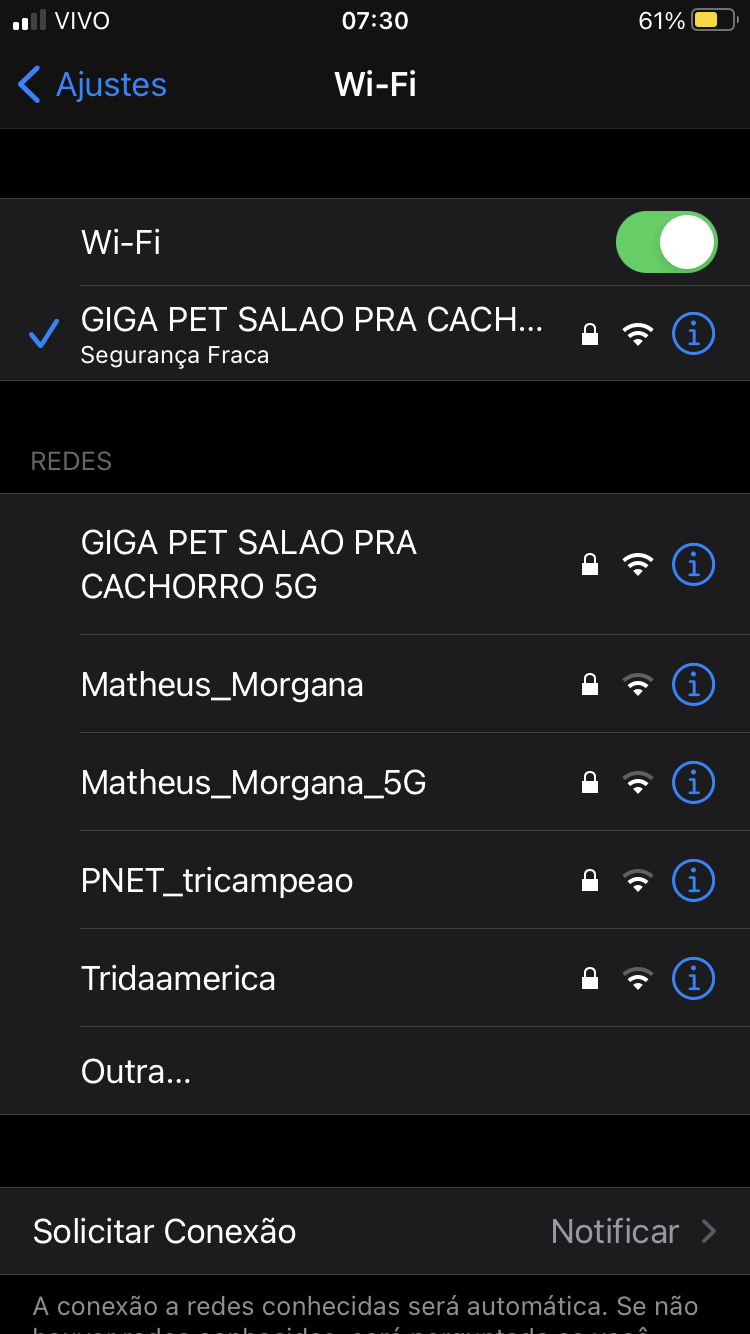Open info for the connected Segurança Fraca network
Screen dimensions: 750x1334
pos(693,334)
